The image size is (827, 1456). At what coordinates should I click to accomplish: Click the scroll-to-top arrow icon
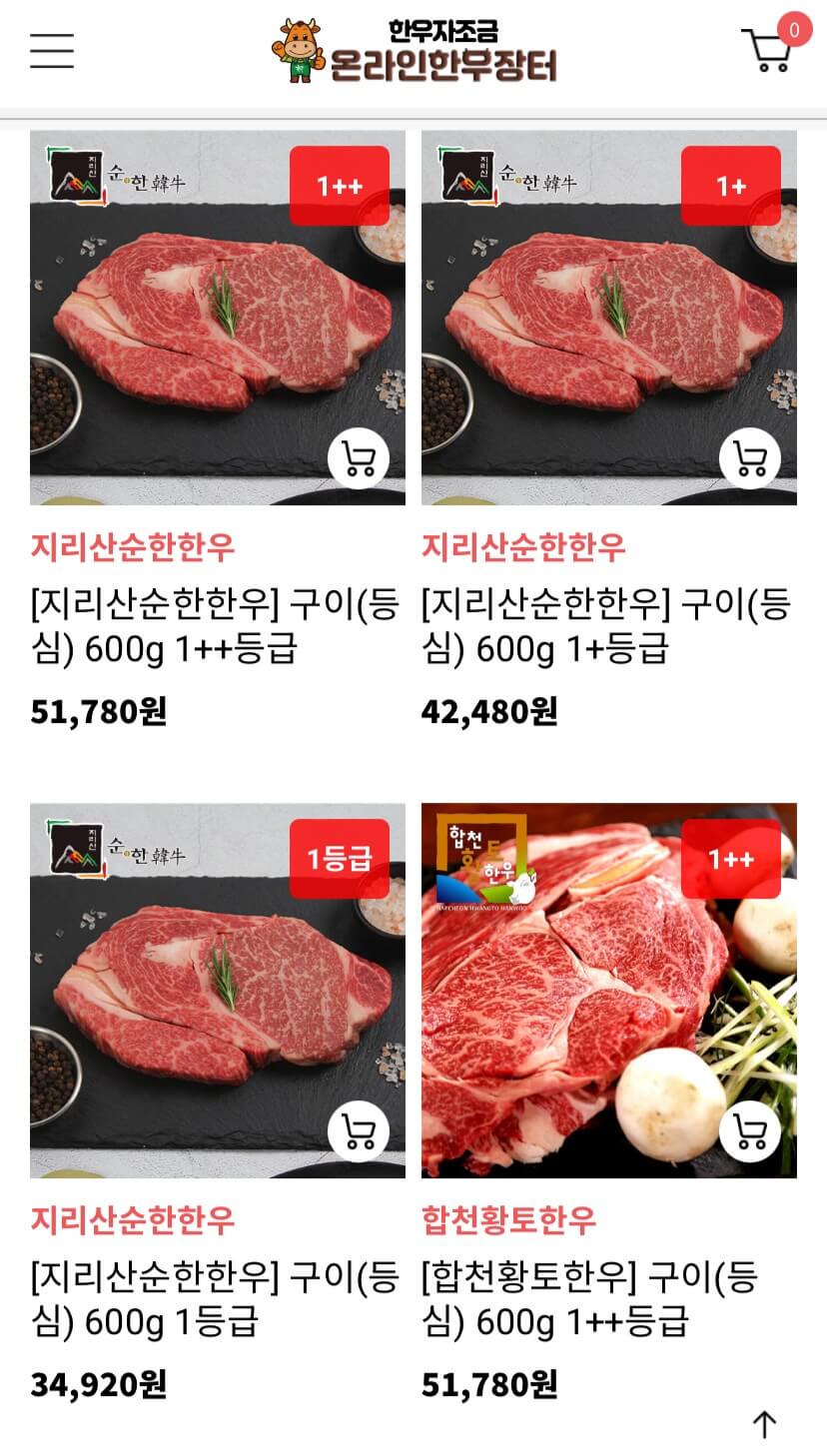tap(765, 1425)
